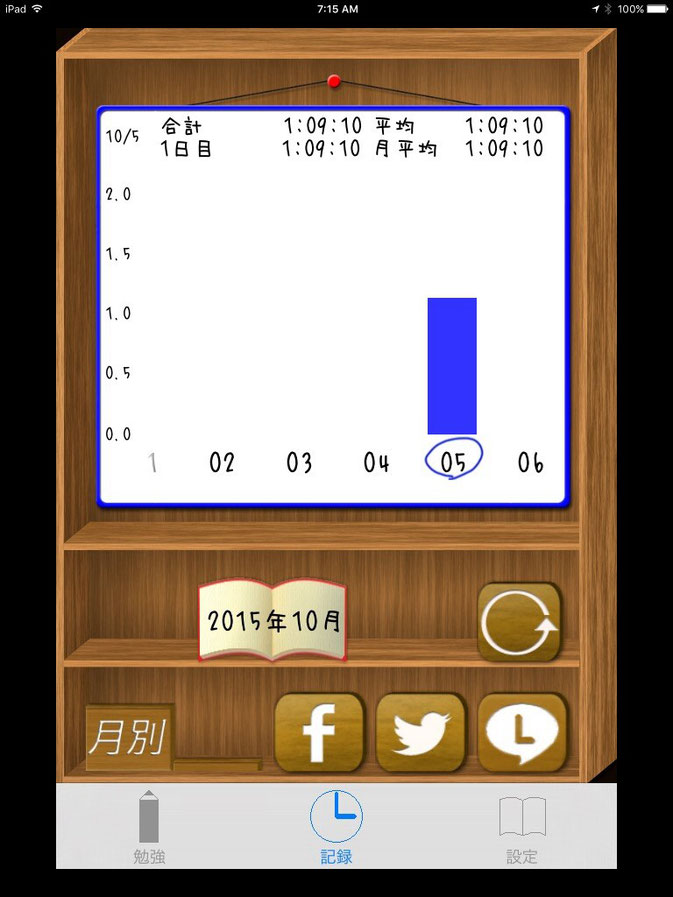The width and height of the screenshot is (673, 897).
Task: Open the 2015年10月 month book
Action: tap(273, 620)
